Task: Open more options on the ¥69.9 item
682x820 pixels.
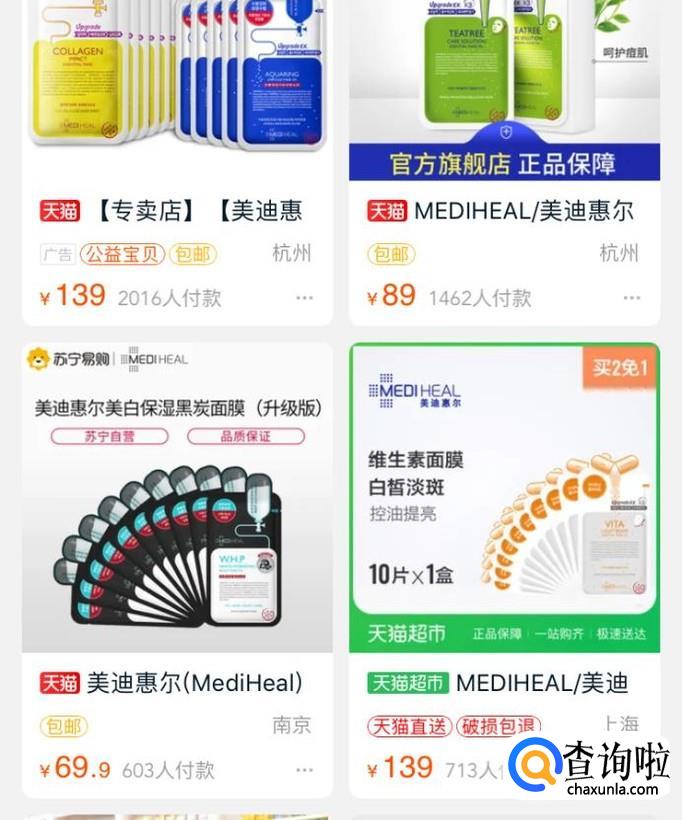Action: (304, 770)
